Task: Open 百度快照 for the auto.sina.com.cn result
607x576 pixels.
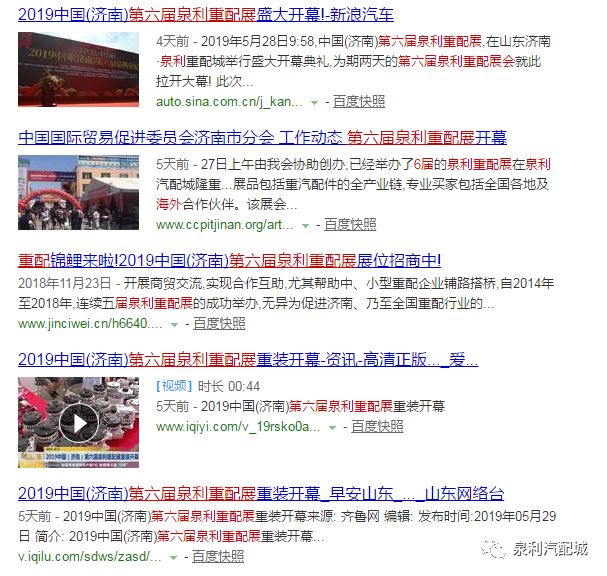Action: point(358,102)
